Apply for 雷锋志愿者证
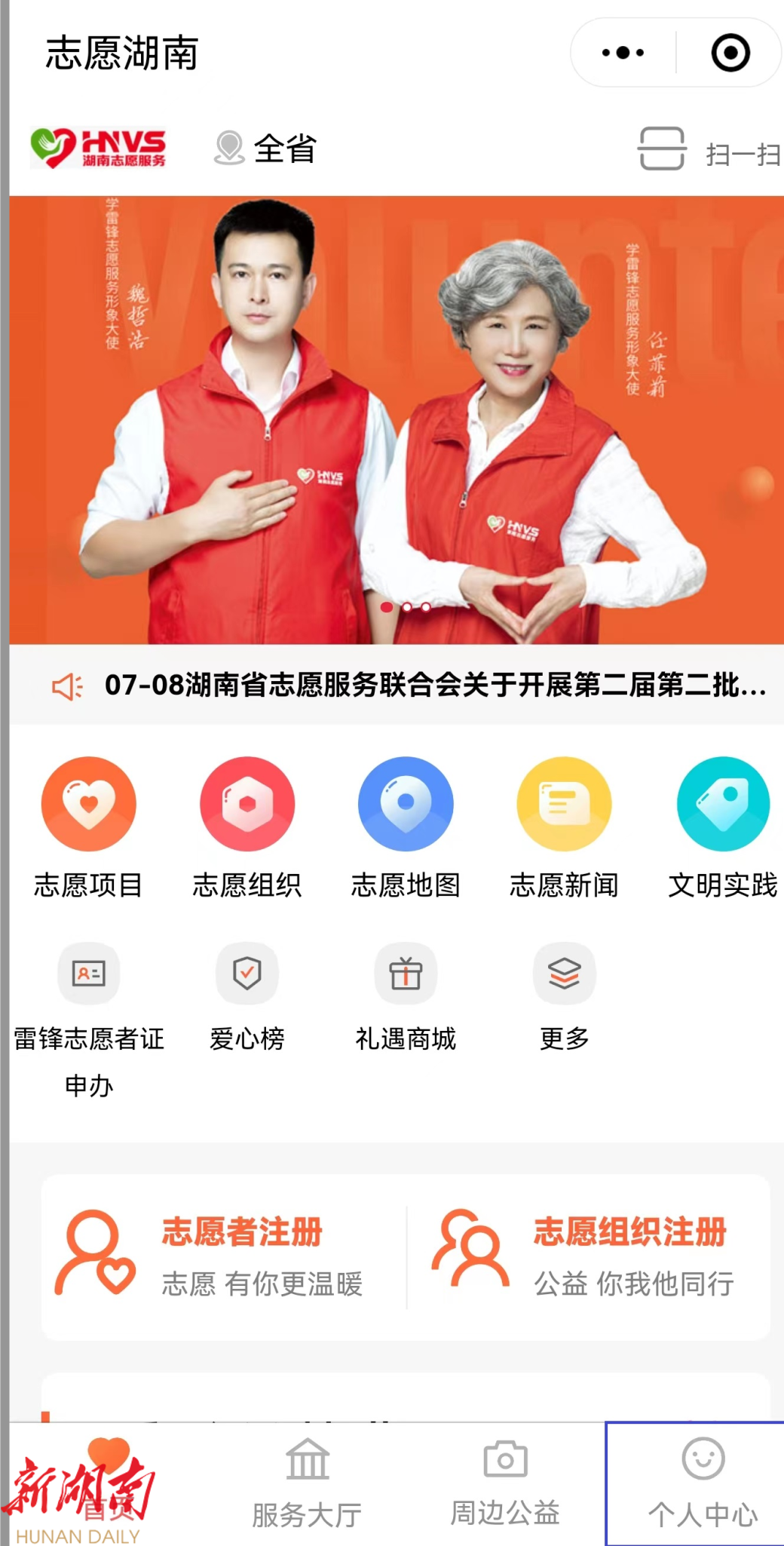This screenshot has height=1546, width=784. tap(89, 1018)
